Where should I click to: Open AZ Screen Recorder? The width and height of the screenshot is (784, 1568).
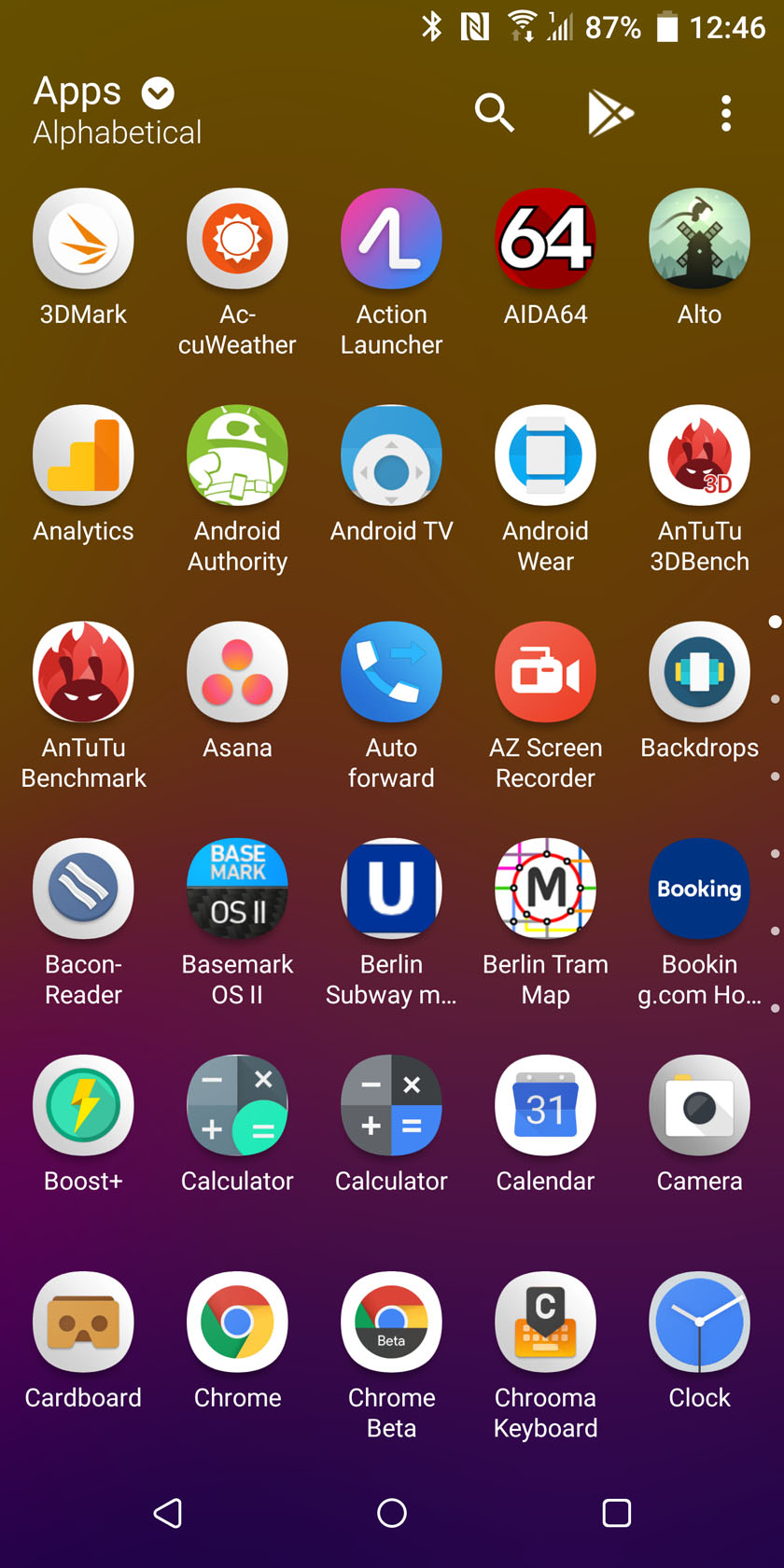545,672
